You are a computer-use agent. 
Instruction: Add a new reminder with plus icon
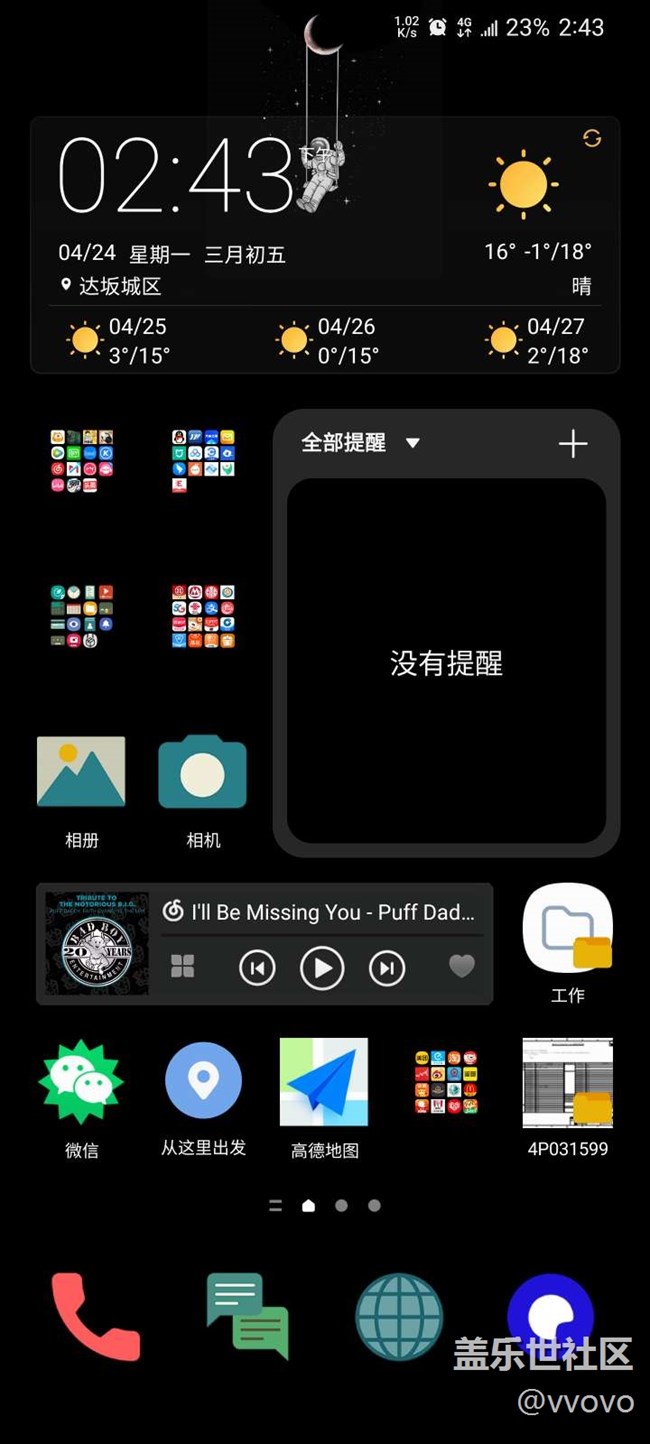pyautogui.click(x=573, y=443)
